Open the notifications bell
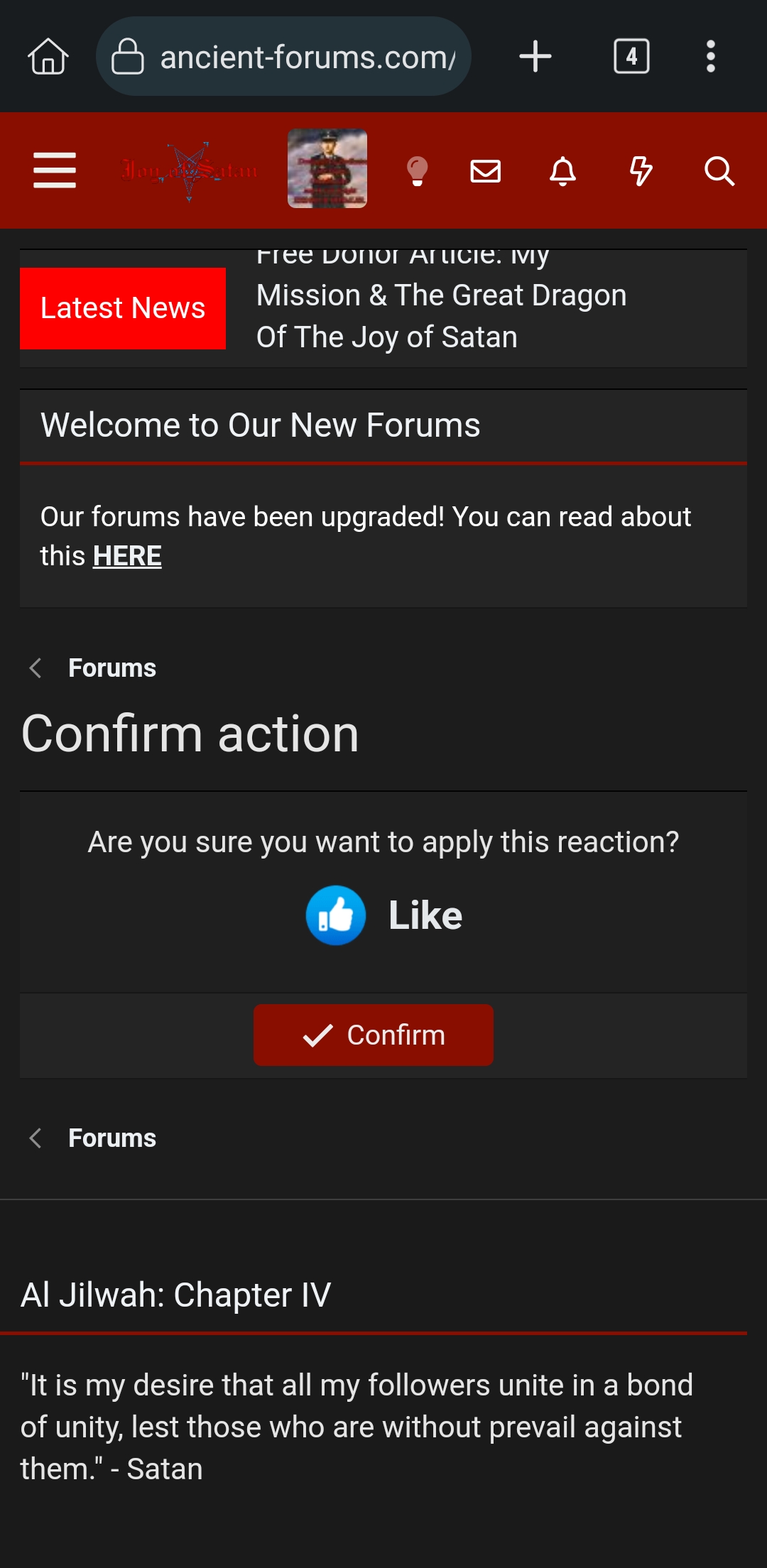The height and width of the screenshot is (1568, 767). pyautogui.click(x=563, y=171)
